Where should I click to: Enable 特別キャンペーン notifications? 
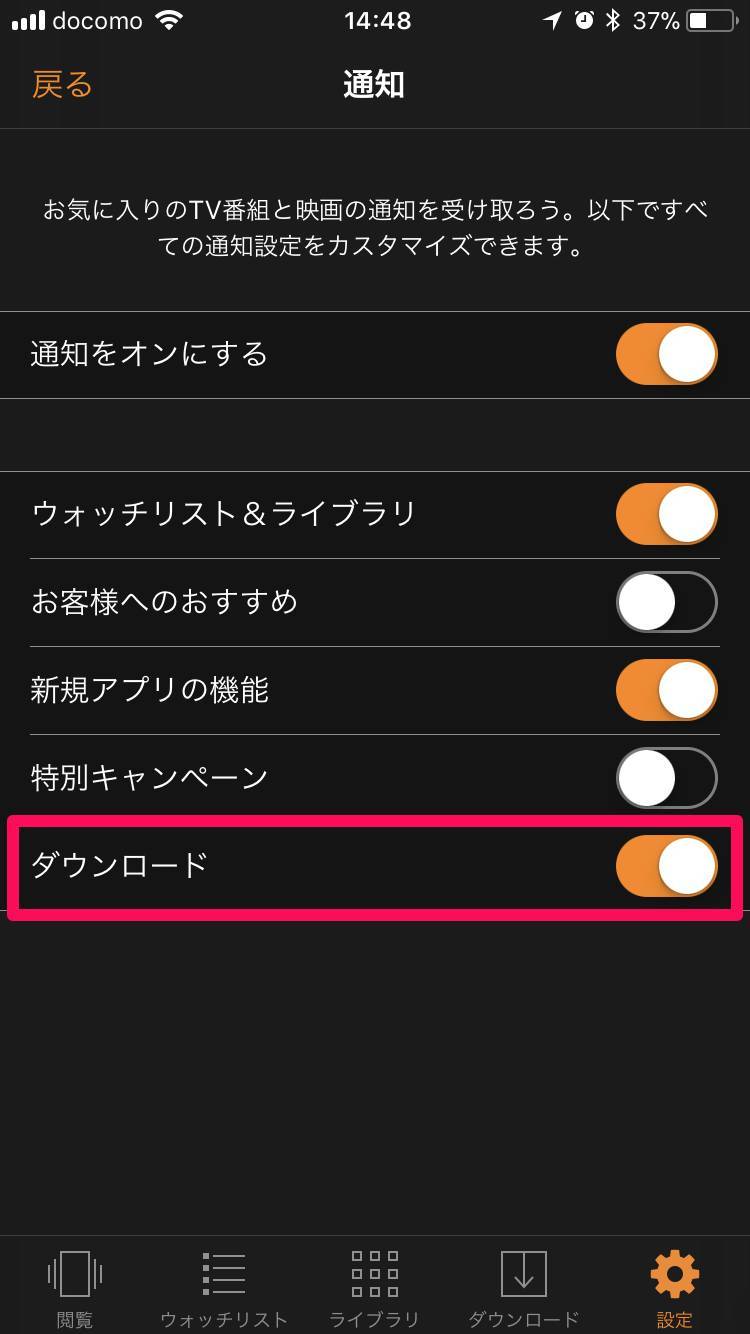click(666, 778)
